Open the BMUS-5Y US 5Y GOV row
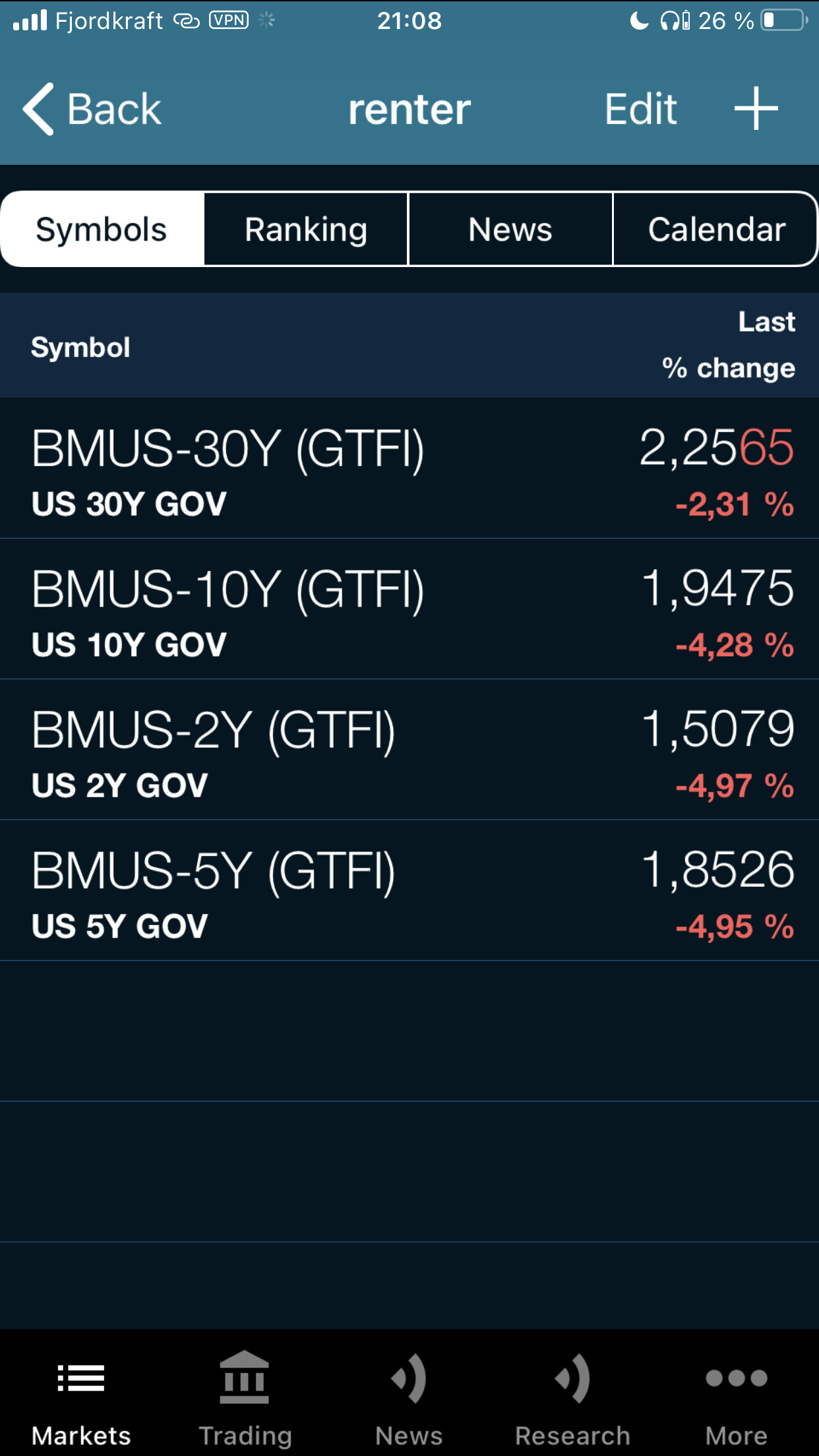The image size is (819, 1456). [409, 890]
